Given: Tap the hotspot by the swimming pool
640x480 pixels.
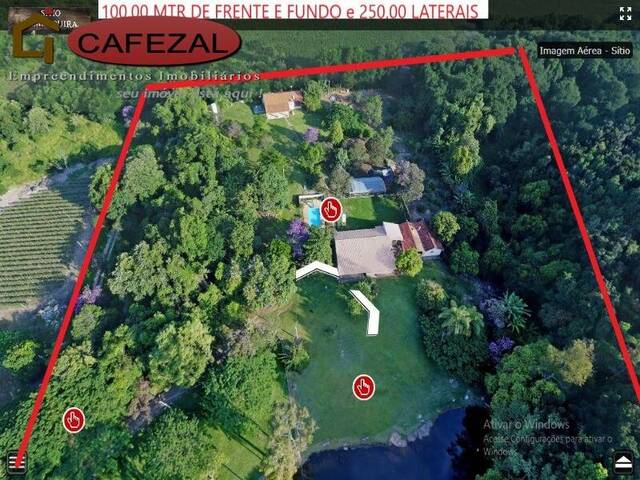Looking at the screenshot, I should [332, 210].
